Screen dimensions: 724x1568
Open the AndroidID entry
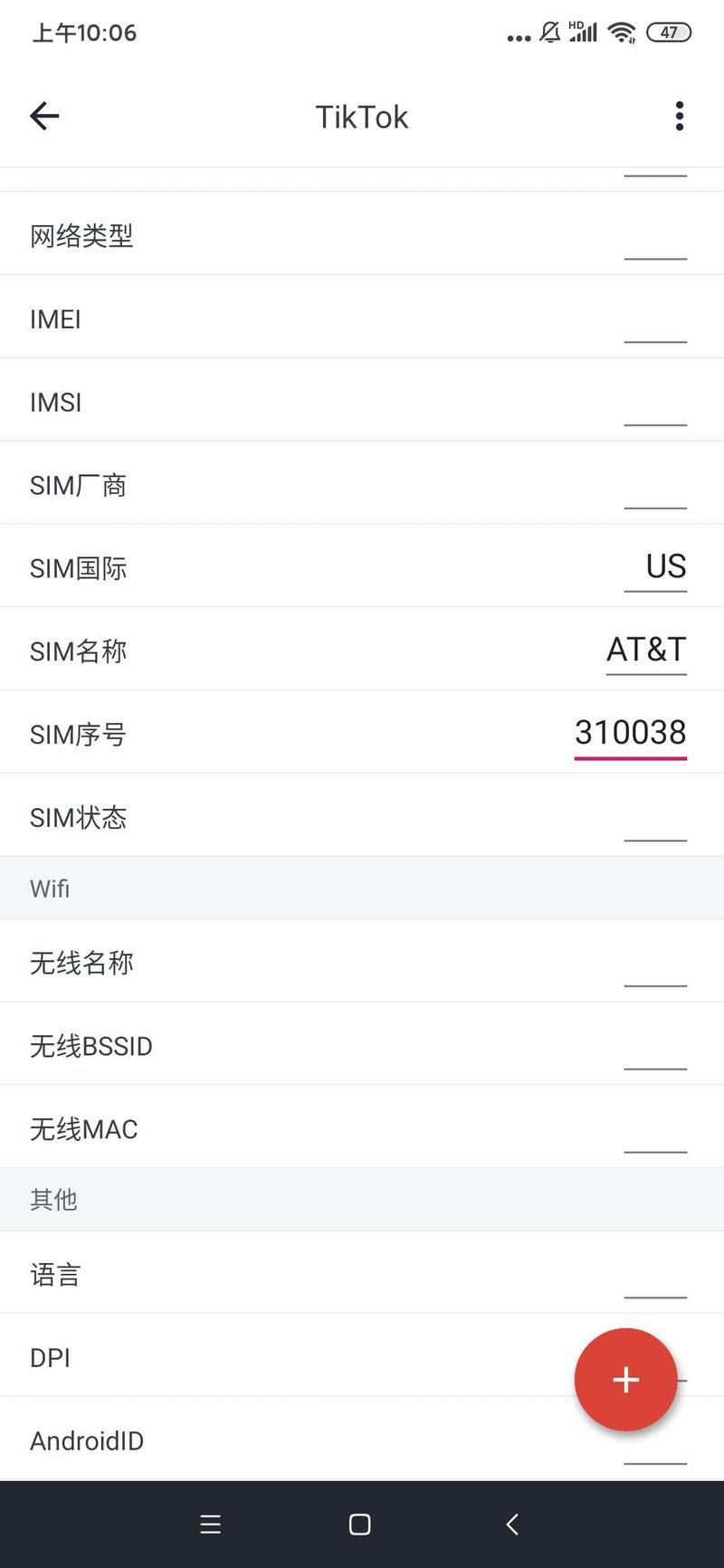271,1440
